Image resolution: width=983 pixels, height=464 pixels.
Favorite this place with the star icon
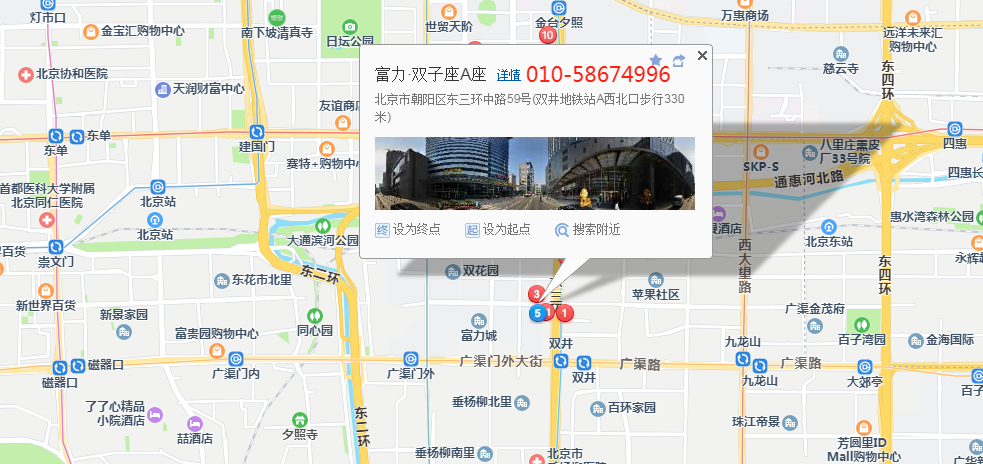pos(656,60)
